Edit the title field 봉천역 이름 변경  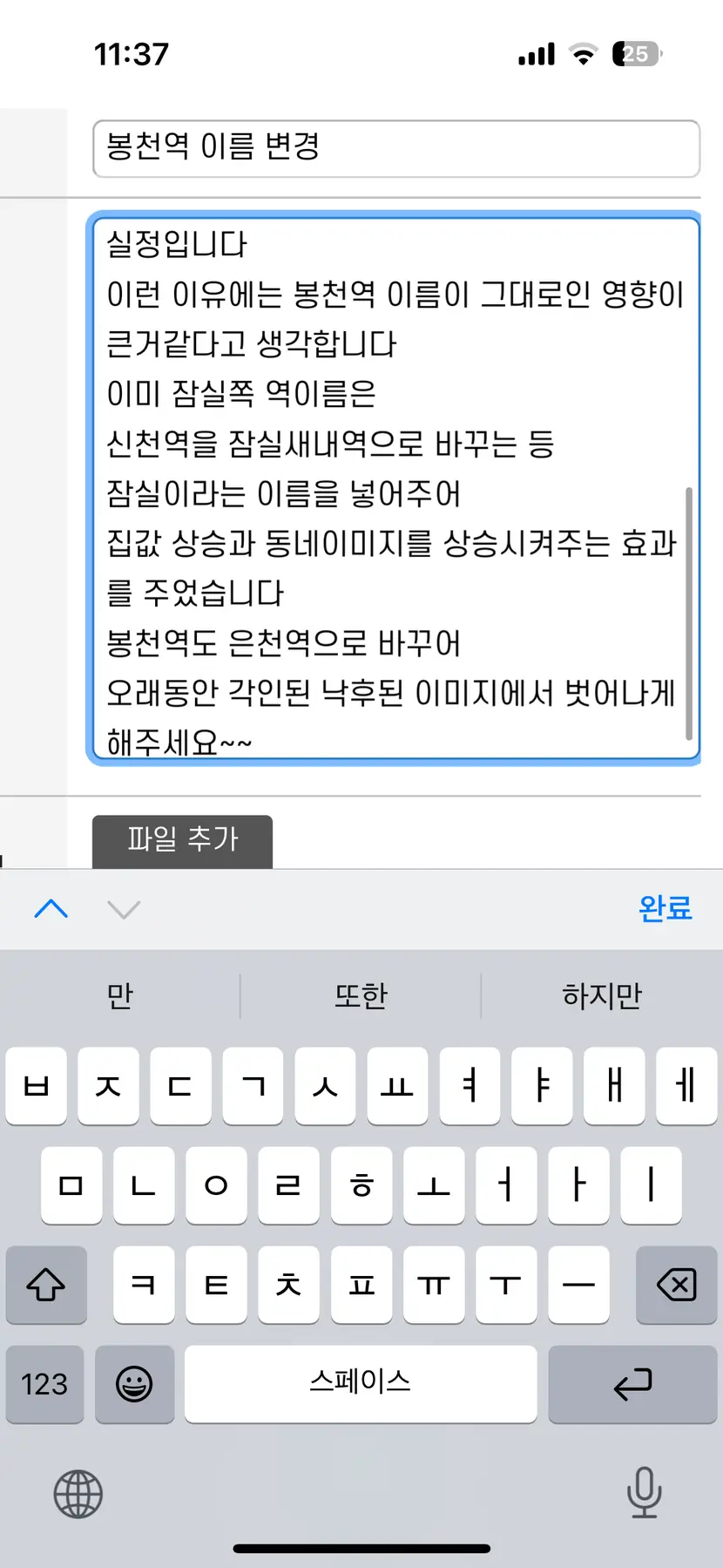(x=395, y=148)
